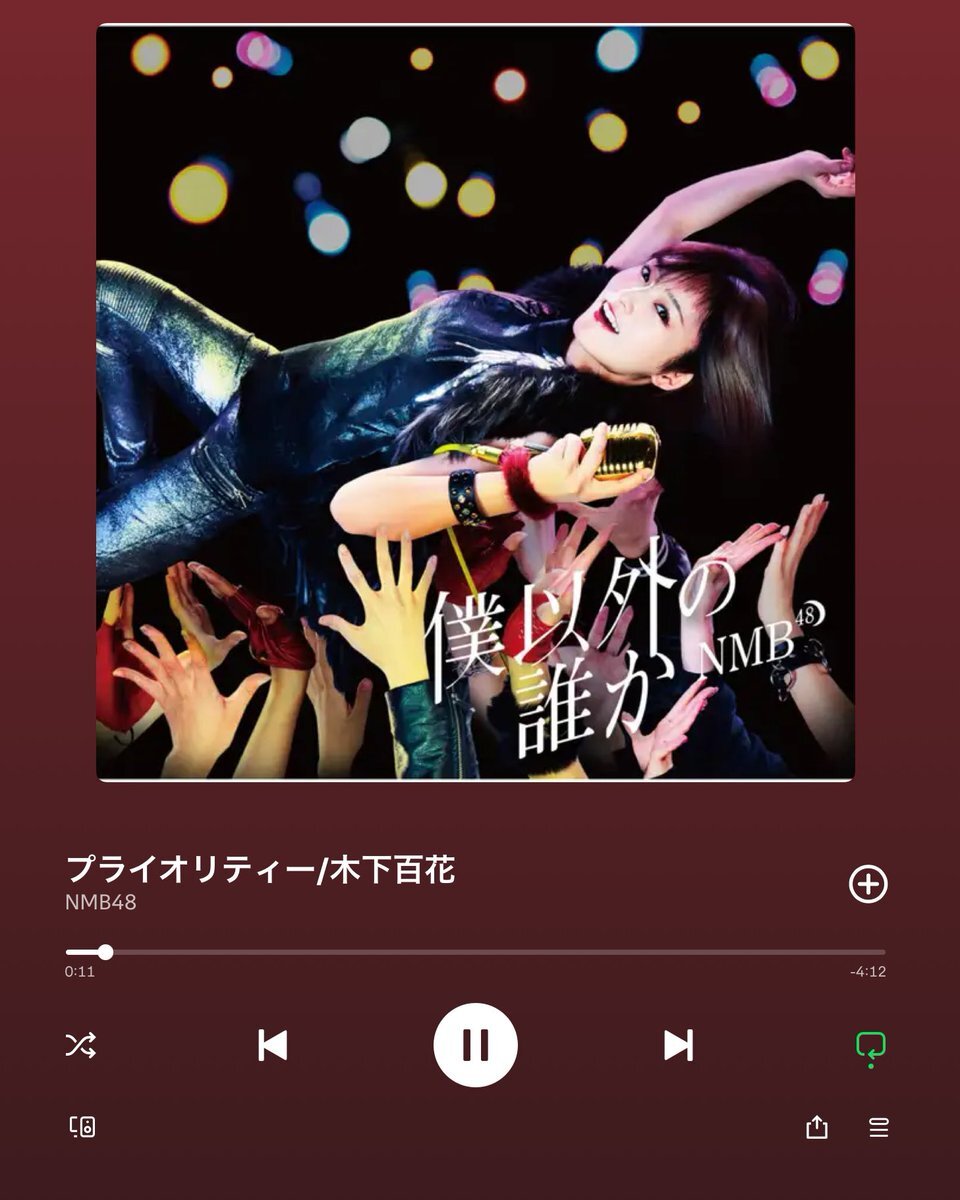Toggle the repeat mode
Screen dimensions: 960x1200
click(x=870, y=1046)
